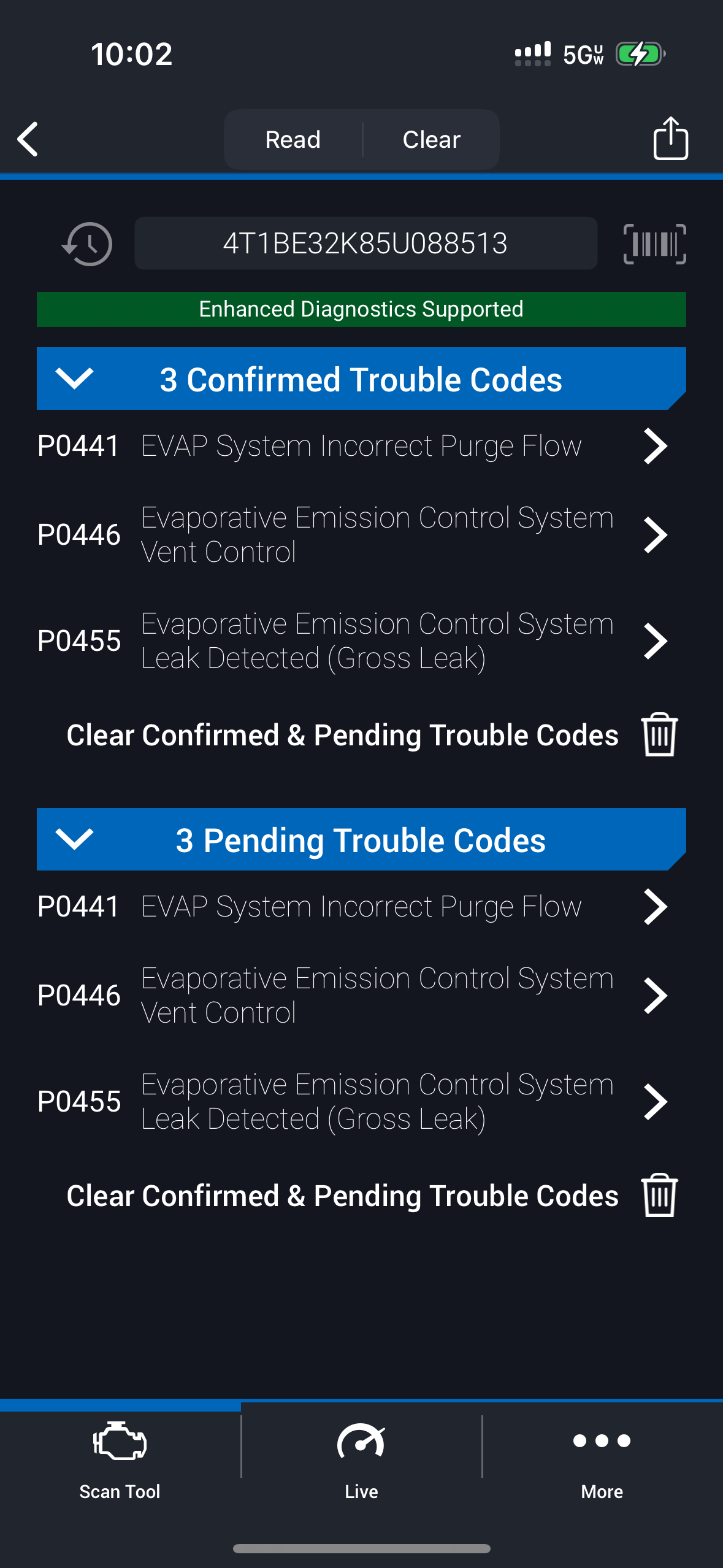Open confirmed code P0455 details

tap(353, 641)
